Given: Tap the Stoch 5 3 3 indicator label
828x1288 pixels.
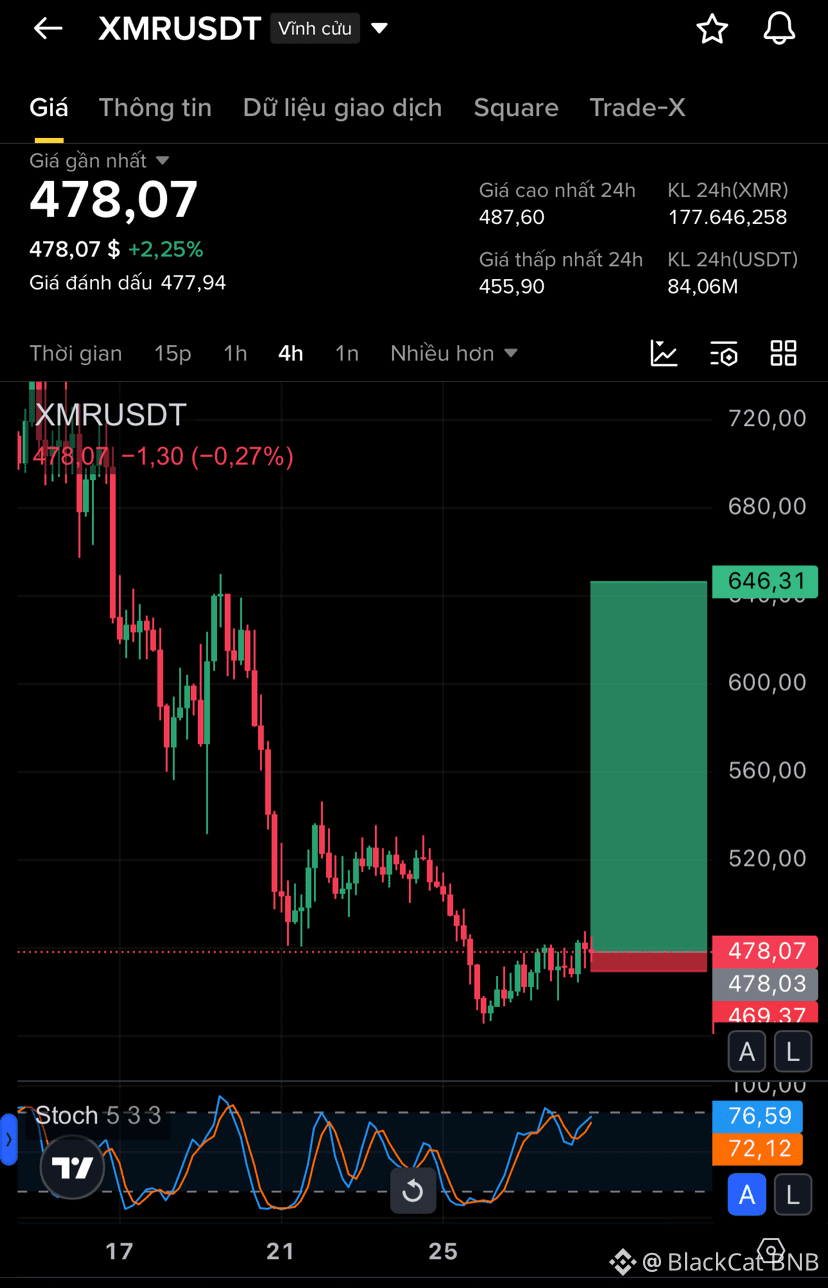Looking at the screenshot, I should [97, 1115].
